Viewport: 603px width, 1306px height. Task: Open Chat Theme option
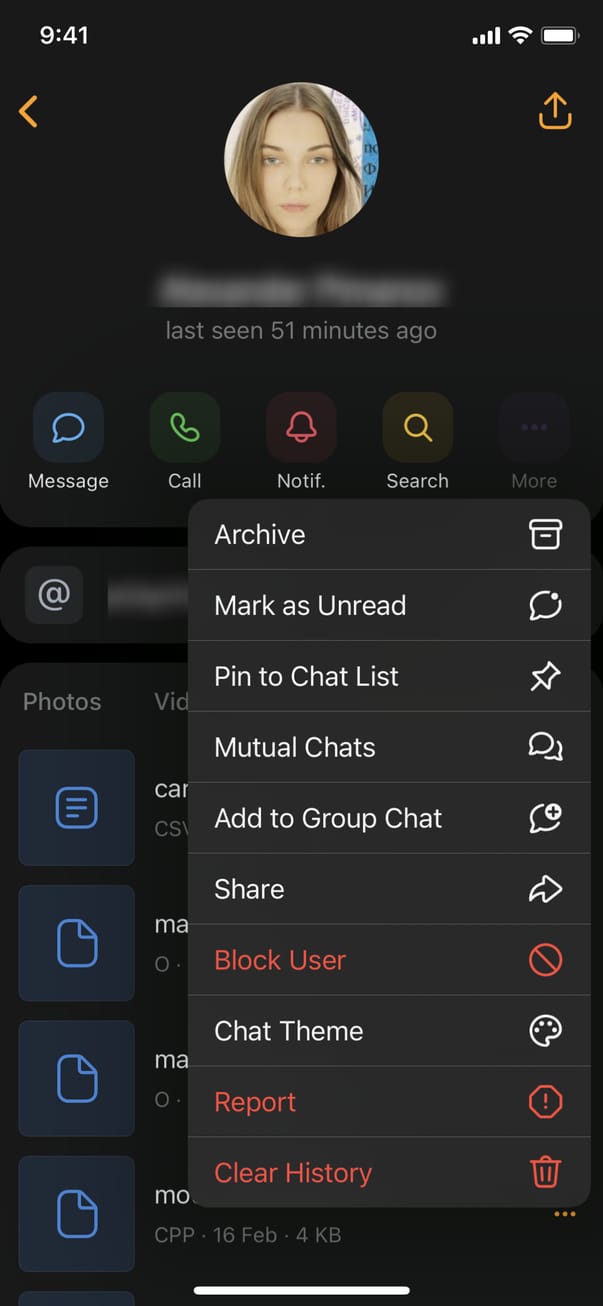tap(389, 1032)
